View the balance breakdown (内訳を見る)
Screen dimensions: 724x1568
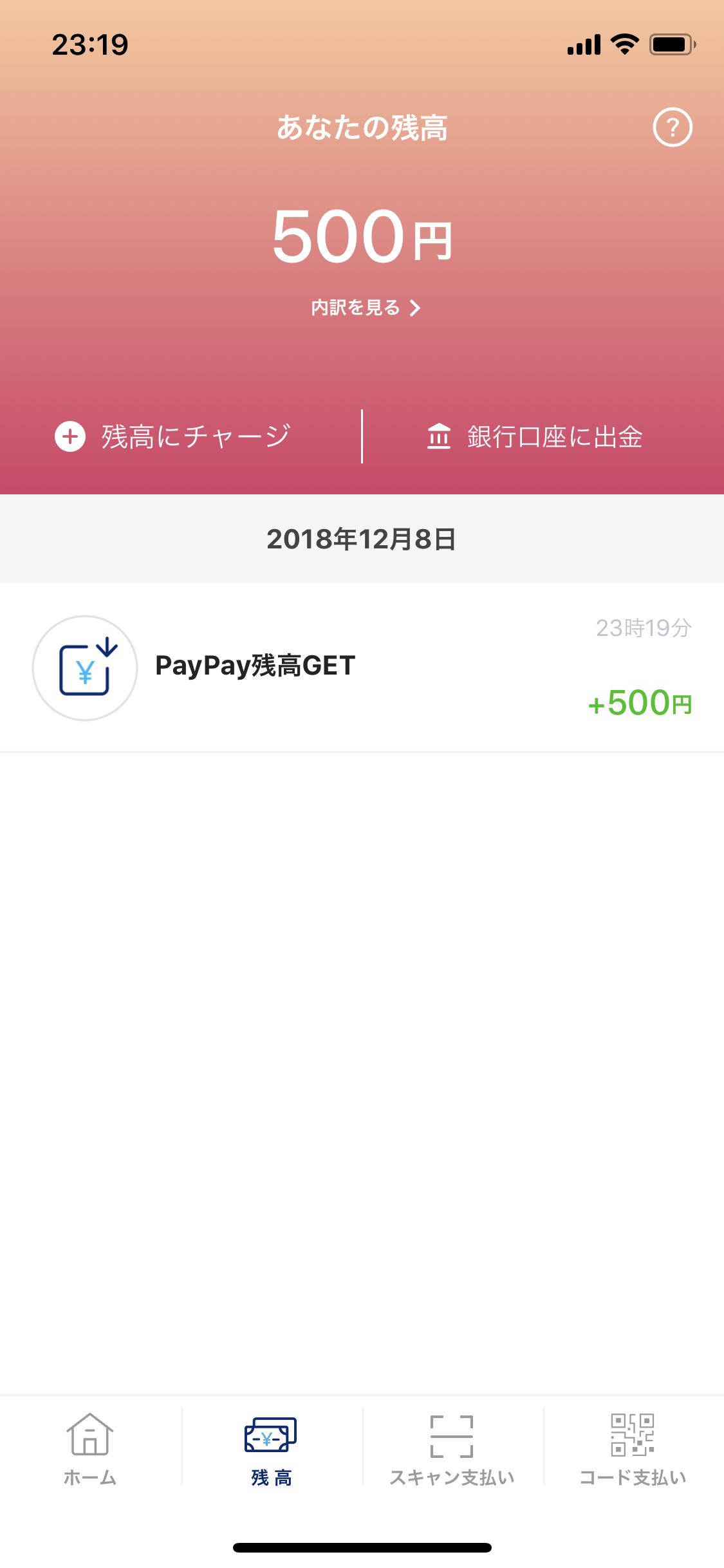coord(366,308)
